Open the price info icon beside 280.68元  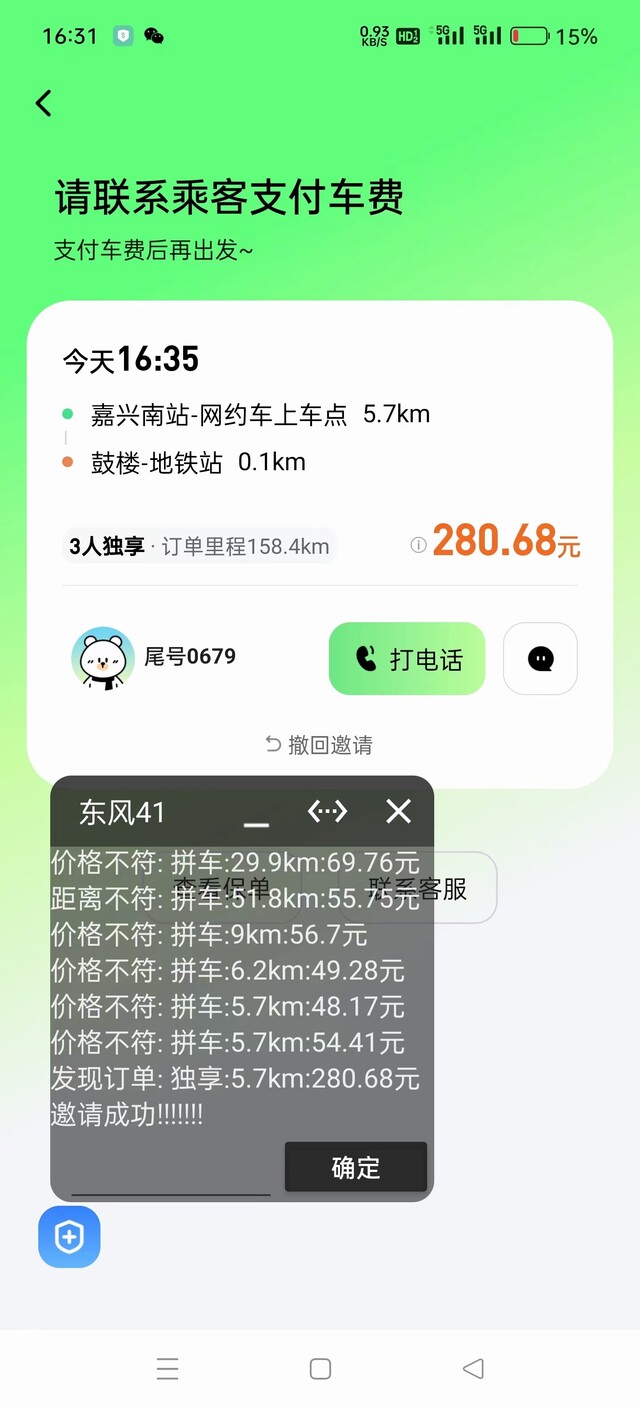tap(418, 545)
